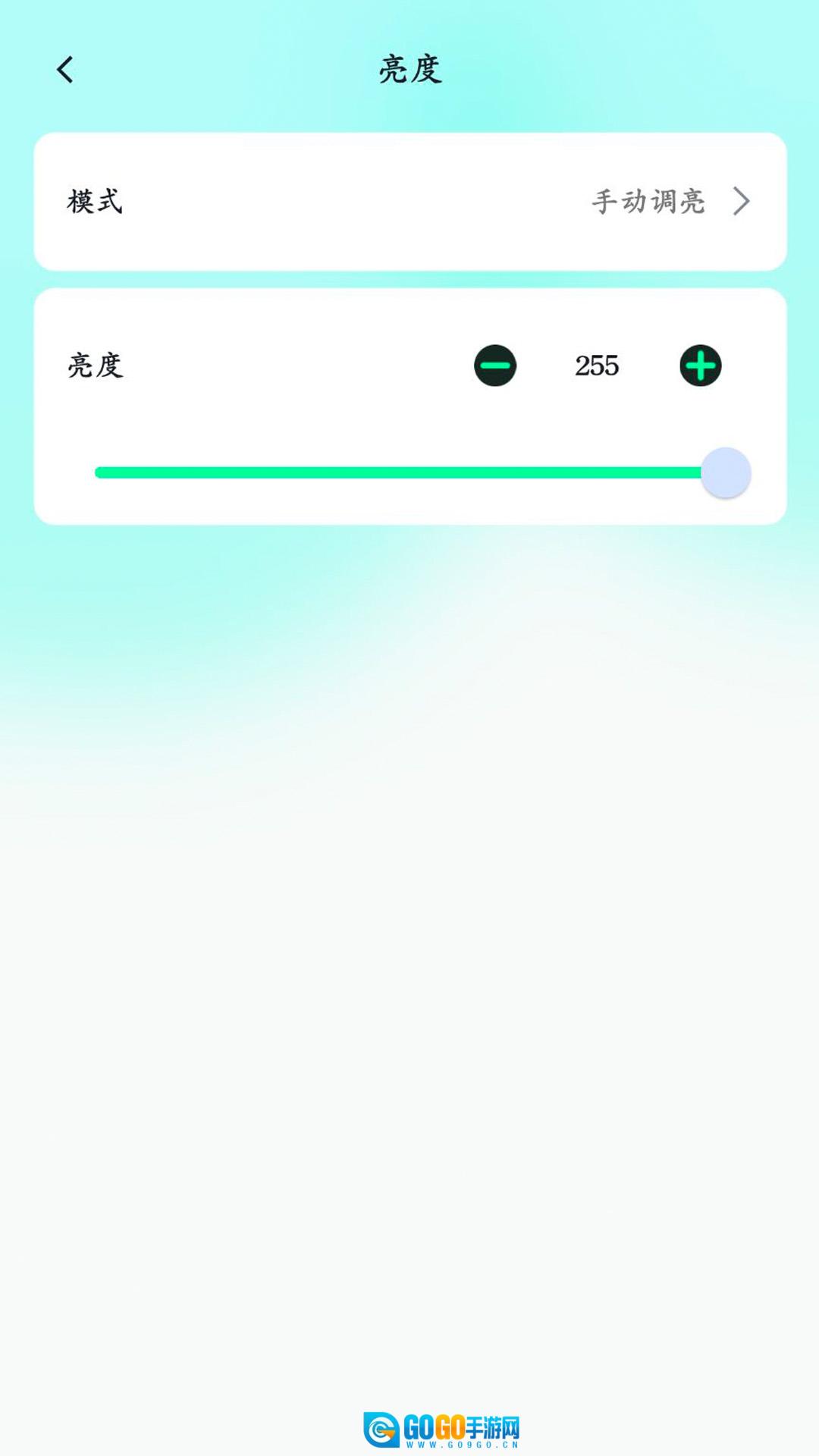This screenshot has height=1456, width=819.
Task: Select the 模式 settings row
Action: pyautogui.click(x=409, y=201)
